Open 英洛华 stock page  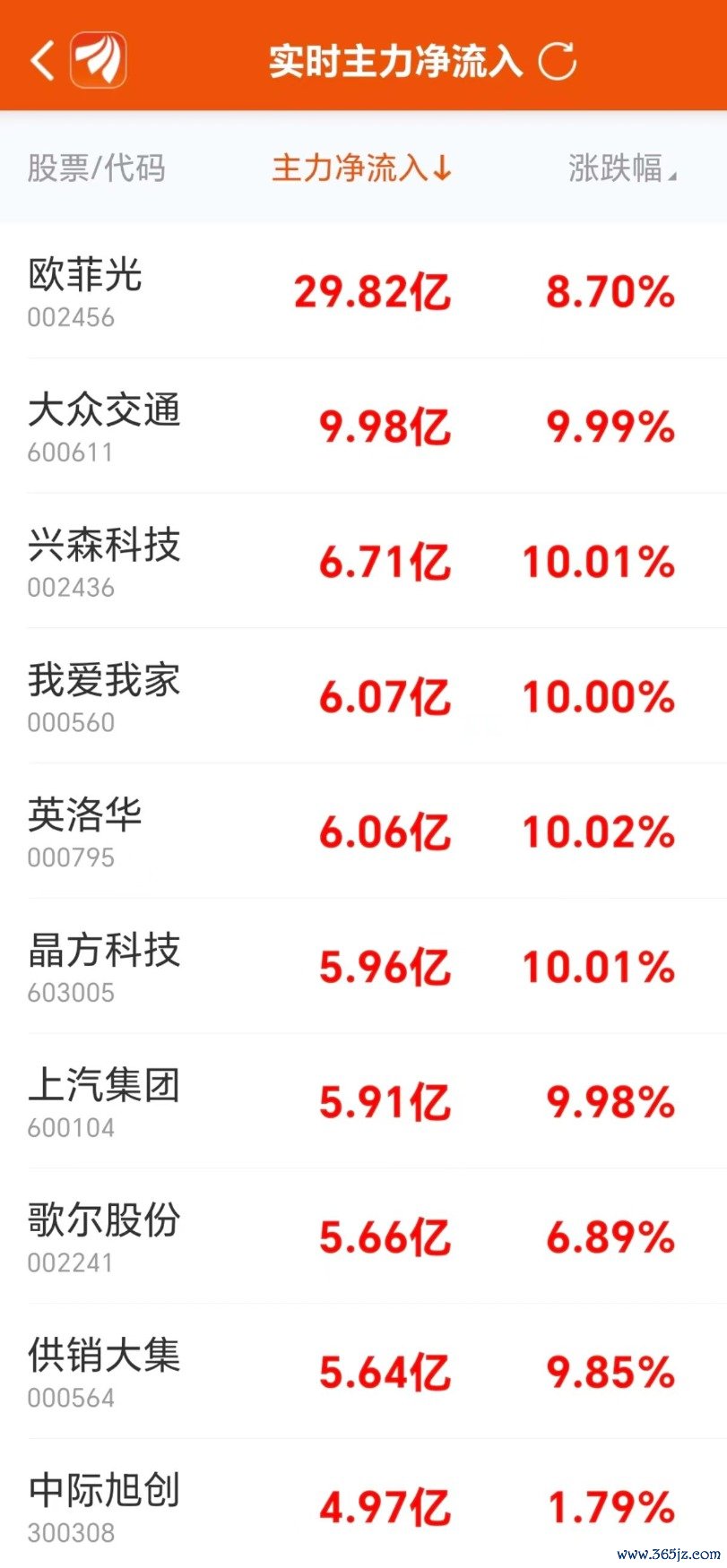point(363,831)
